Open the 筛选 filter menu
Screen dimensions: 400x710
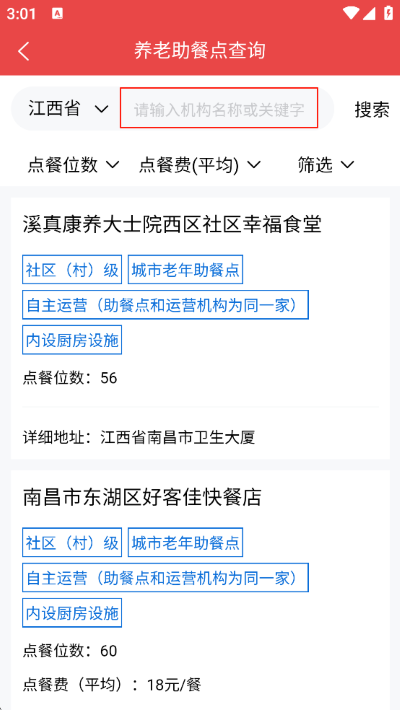coord(326,165)
